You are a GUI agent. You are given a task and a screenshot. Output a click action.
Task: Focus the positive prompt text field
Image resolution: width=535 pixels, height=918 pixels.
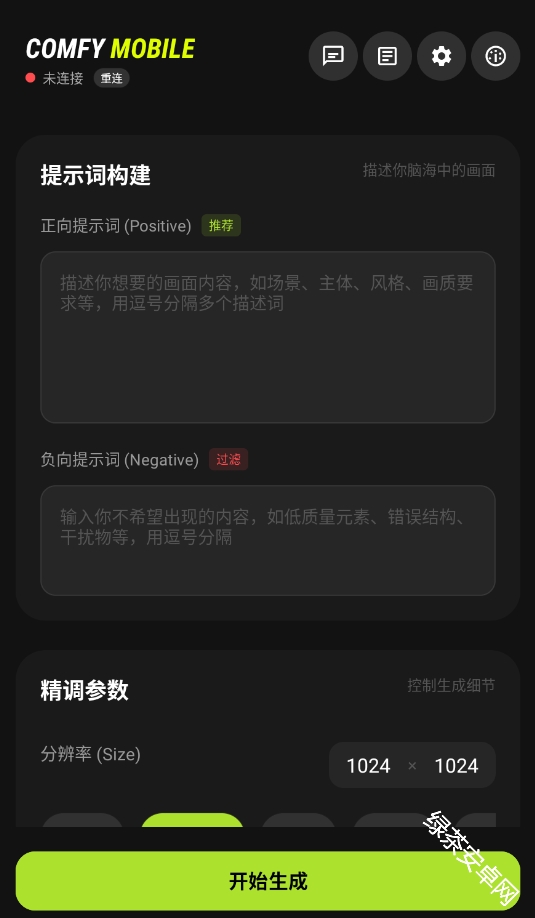[268, 337]
